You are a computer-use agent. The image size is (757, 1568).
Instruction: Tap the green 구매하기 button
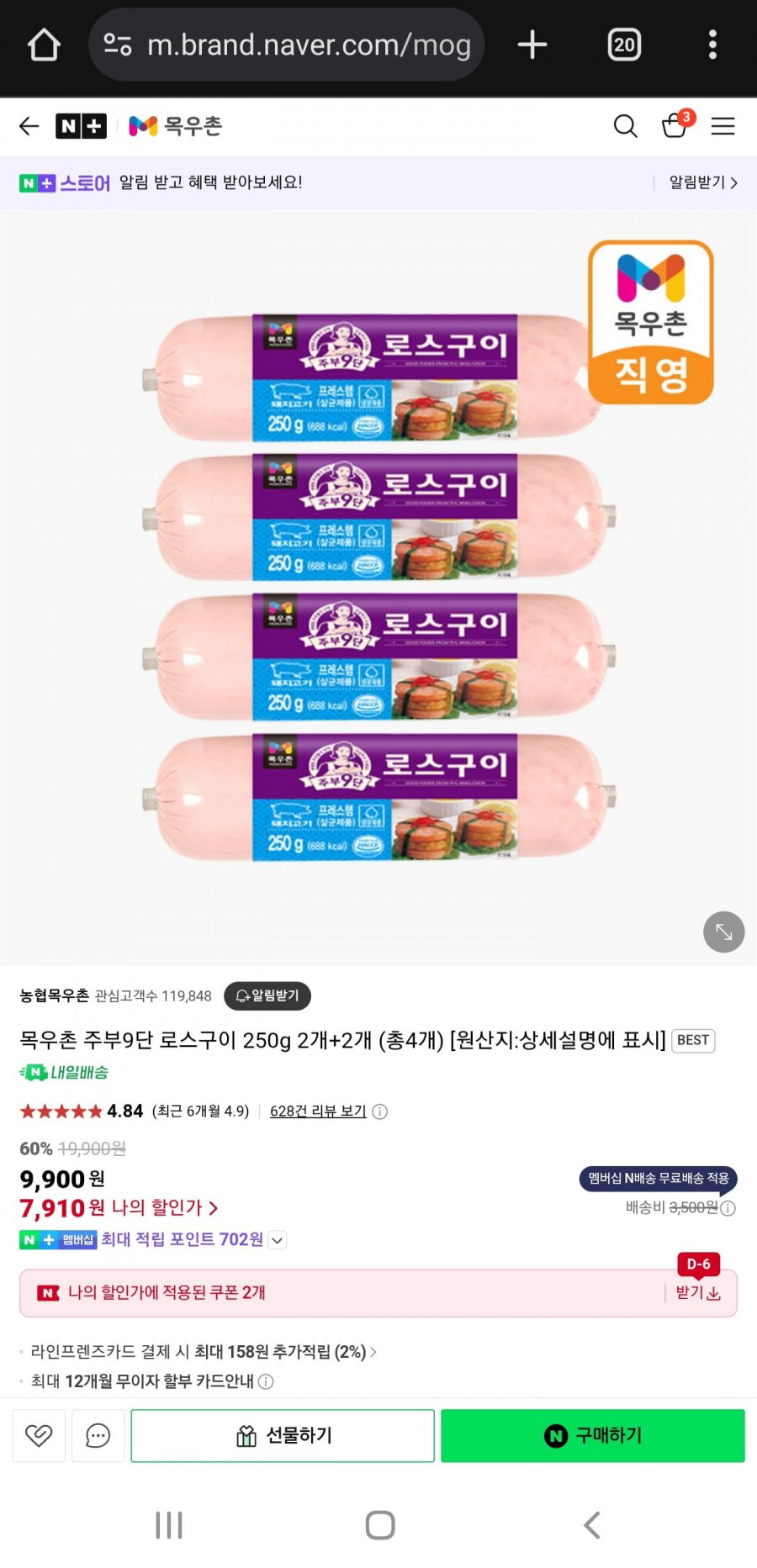click(x=592, y=1435)
